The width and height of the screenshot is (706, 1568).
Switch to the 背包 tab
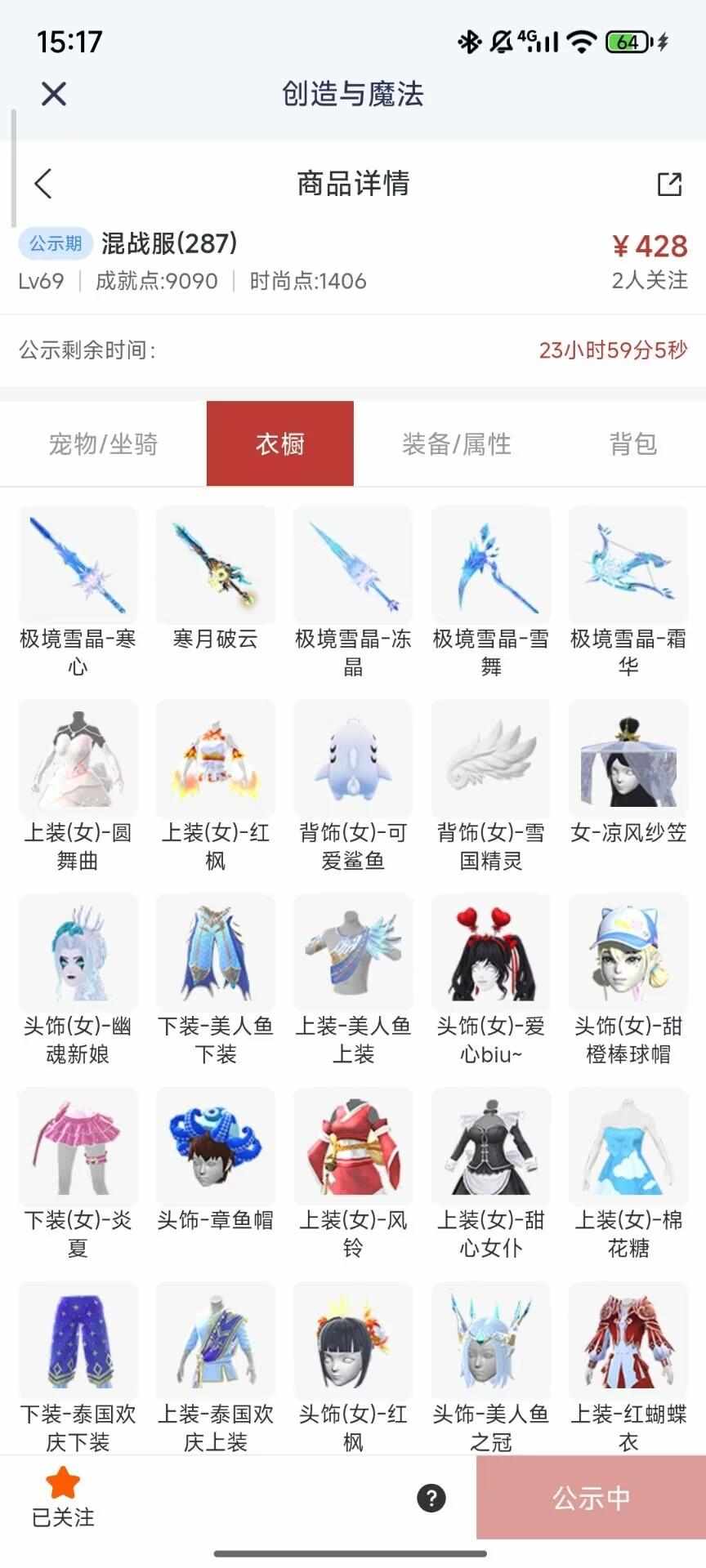point(632,444)
